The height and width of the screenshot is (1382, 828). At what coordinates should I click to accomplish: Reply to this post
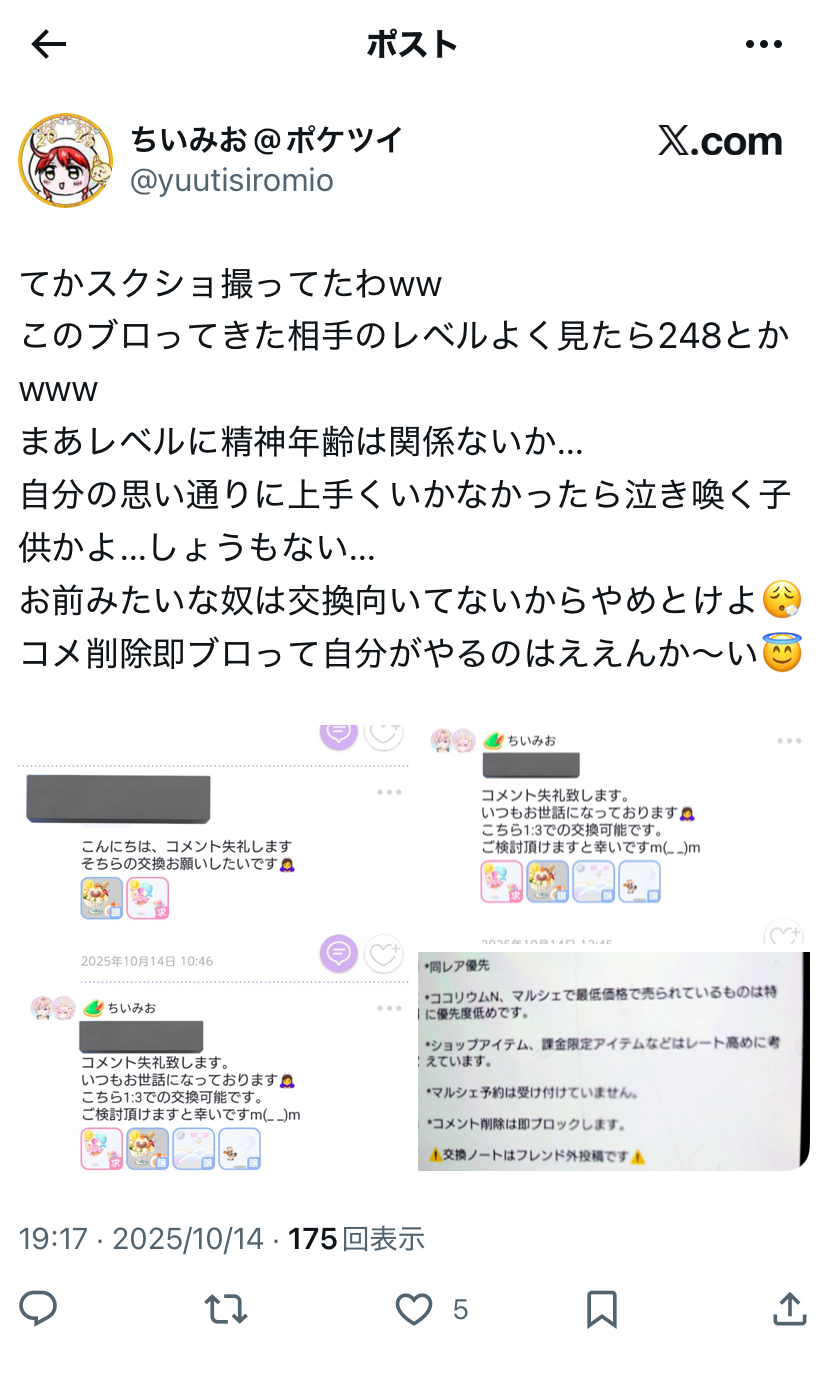(x=39, y=1309)
